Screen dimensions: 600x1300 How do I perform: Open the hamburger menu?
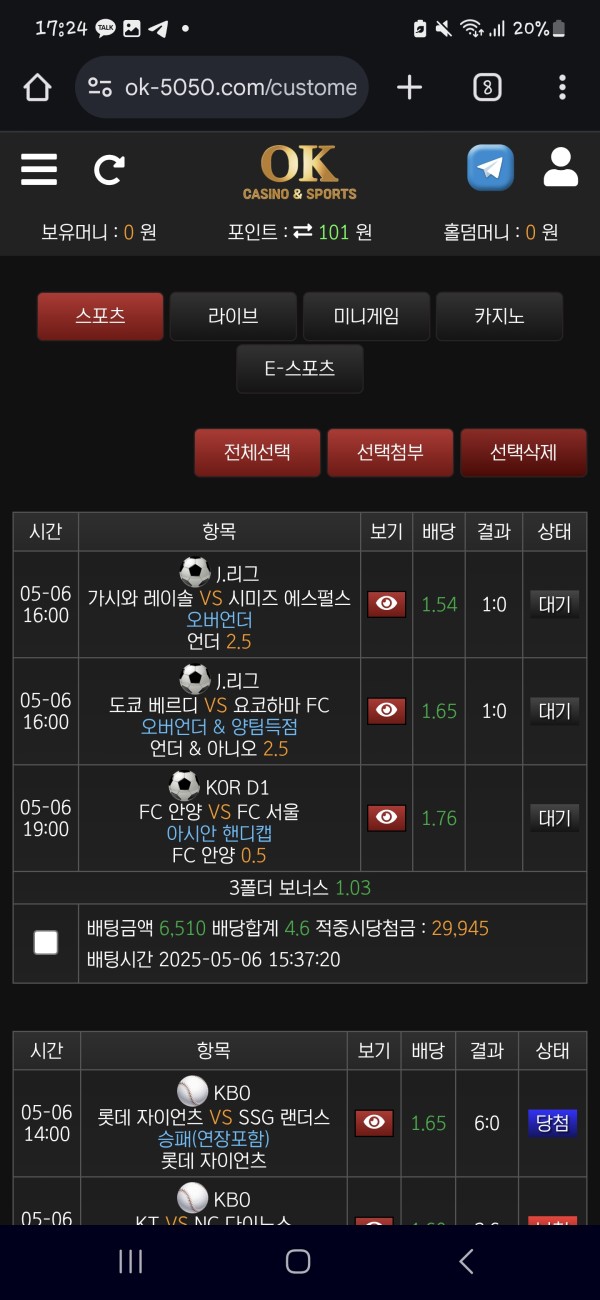click(39, 169)
